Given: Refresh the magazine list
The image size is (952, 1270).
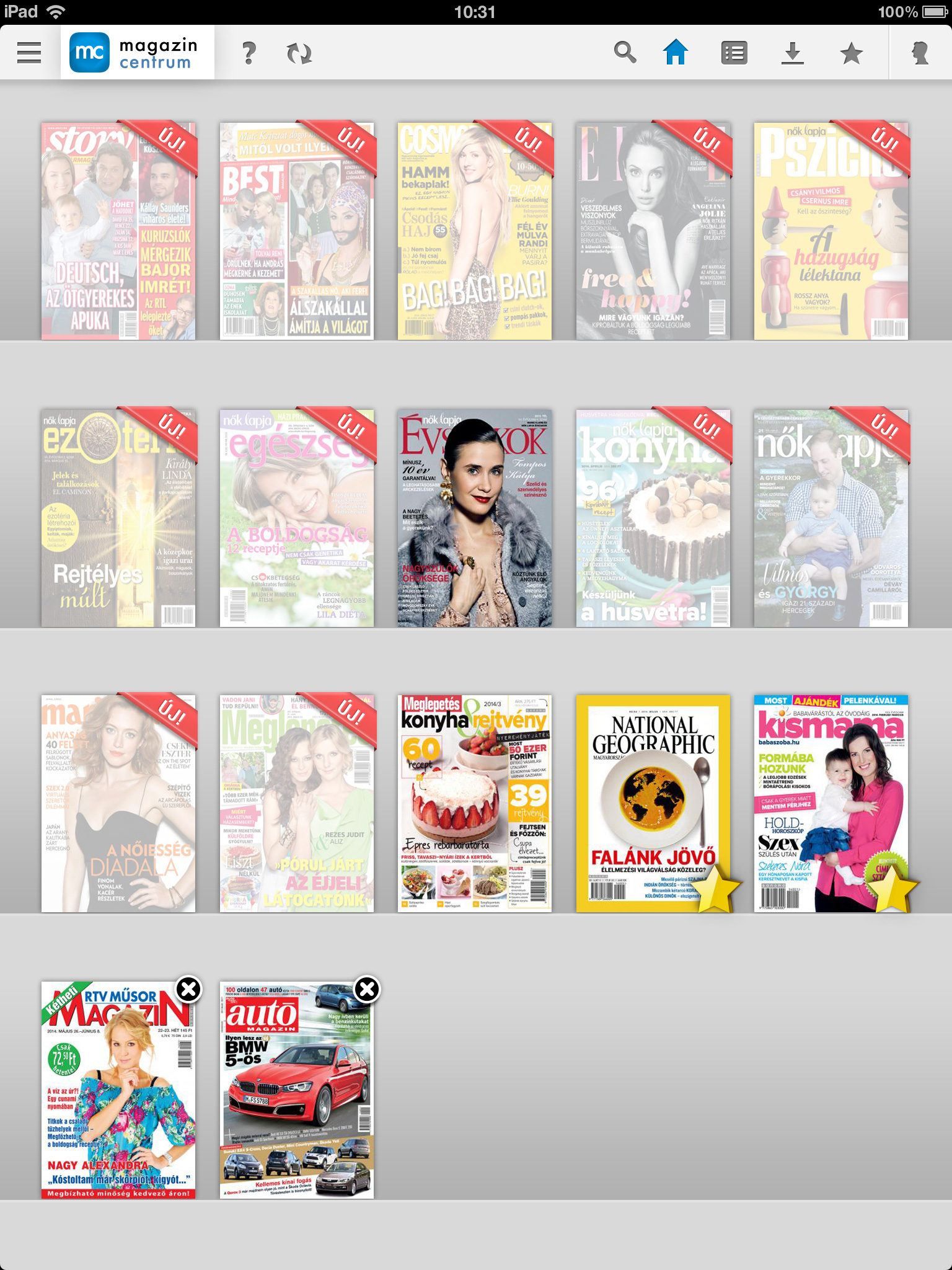Looking at the screenshot, I should 299,53.
